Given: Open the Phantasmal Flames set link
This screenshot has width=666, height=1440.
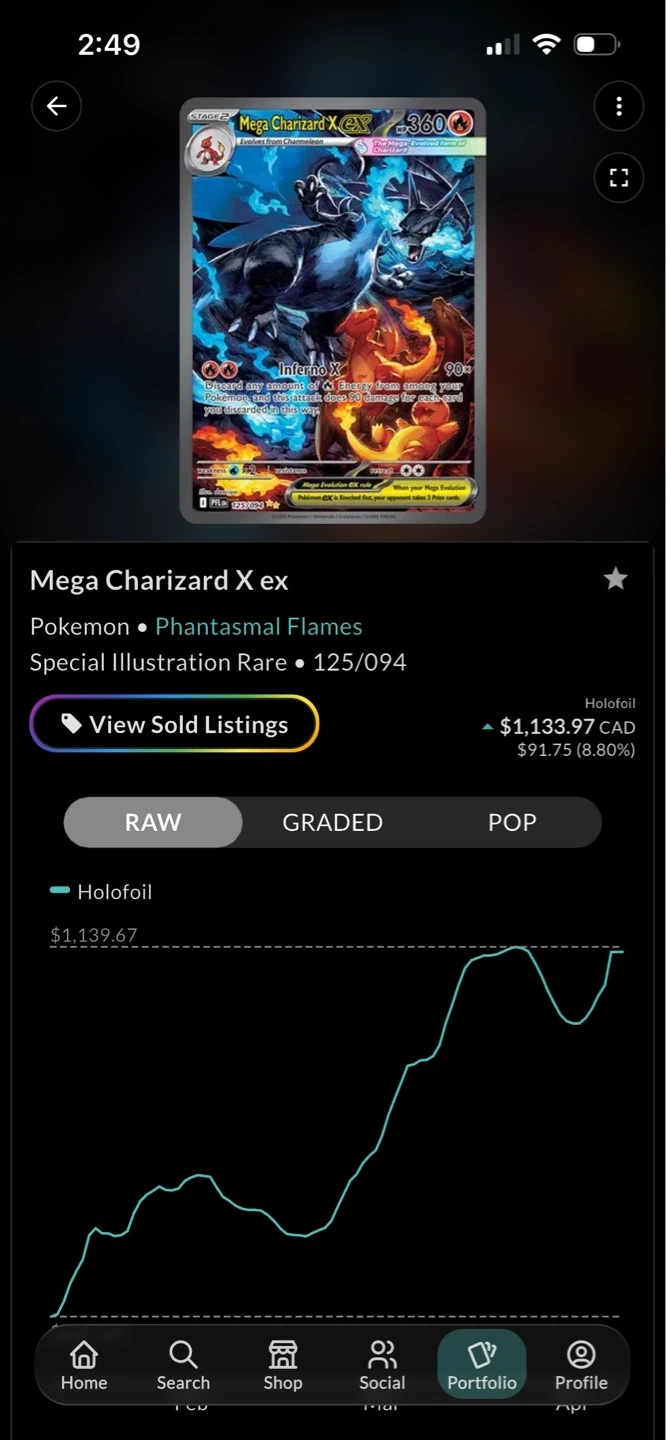Looking at the screenshot, I should [x=258, y=627].
